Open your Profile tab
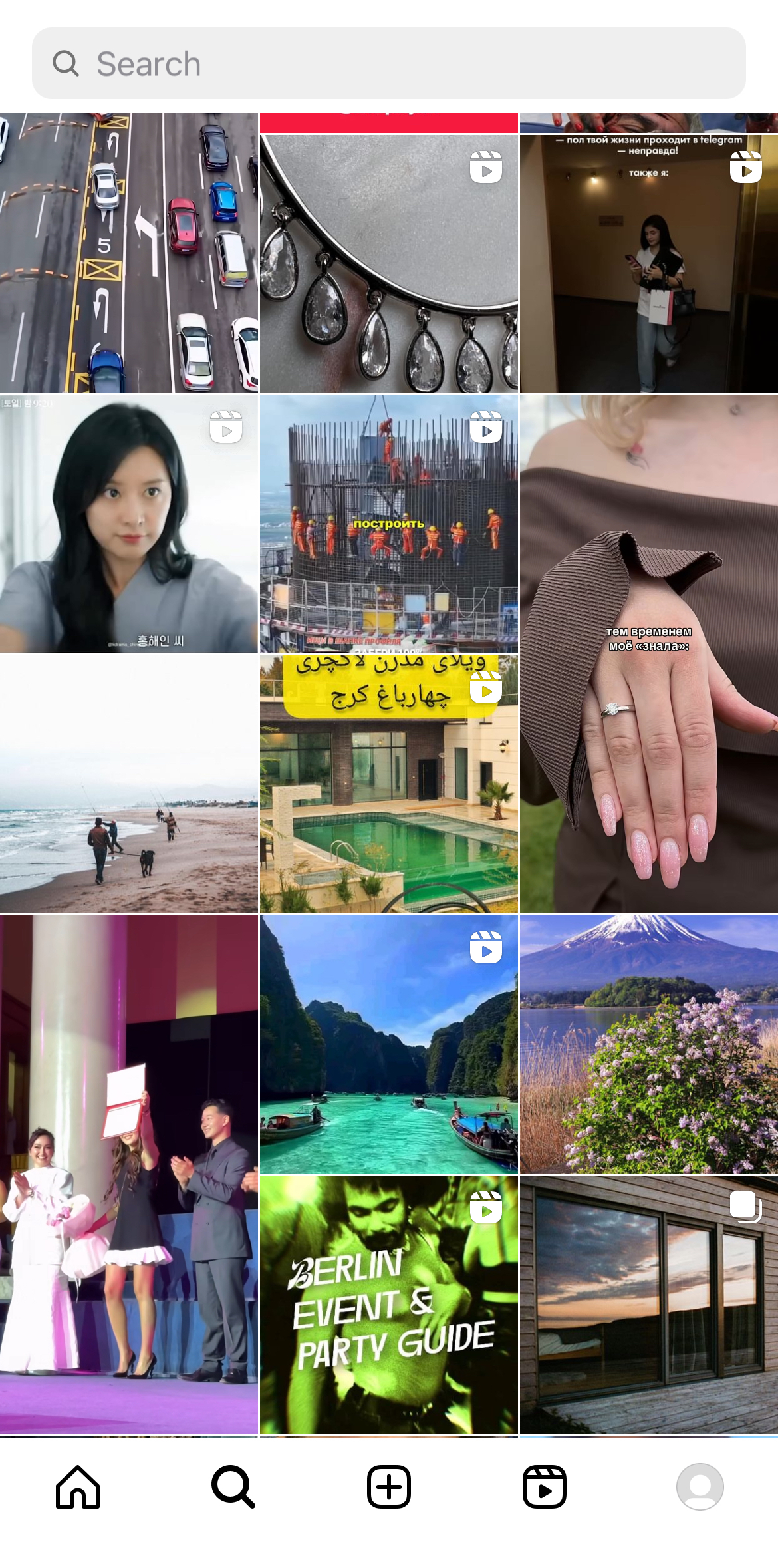 [700, 1487]
